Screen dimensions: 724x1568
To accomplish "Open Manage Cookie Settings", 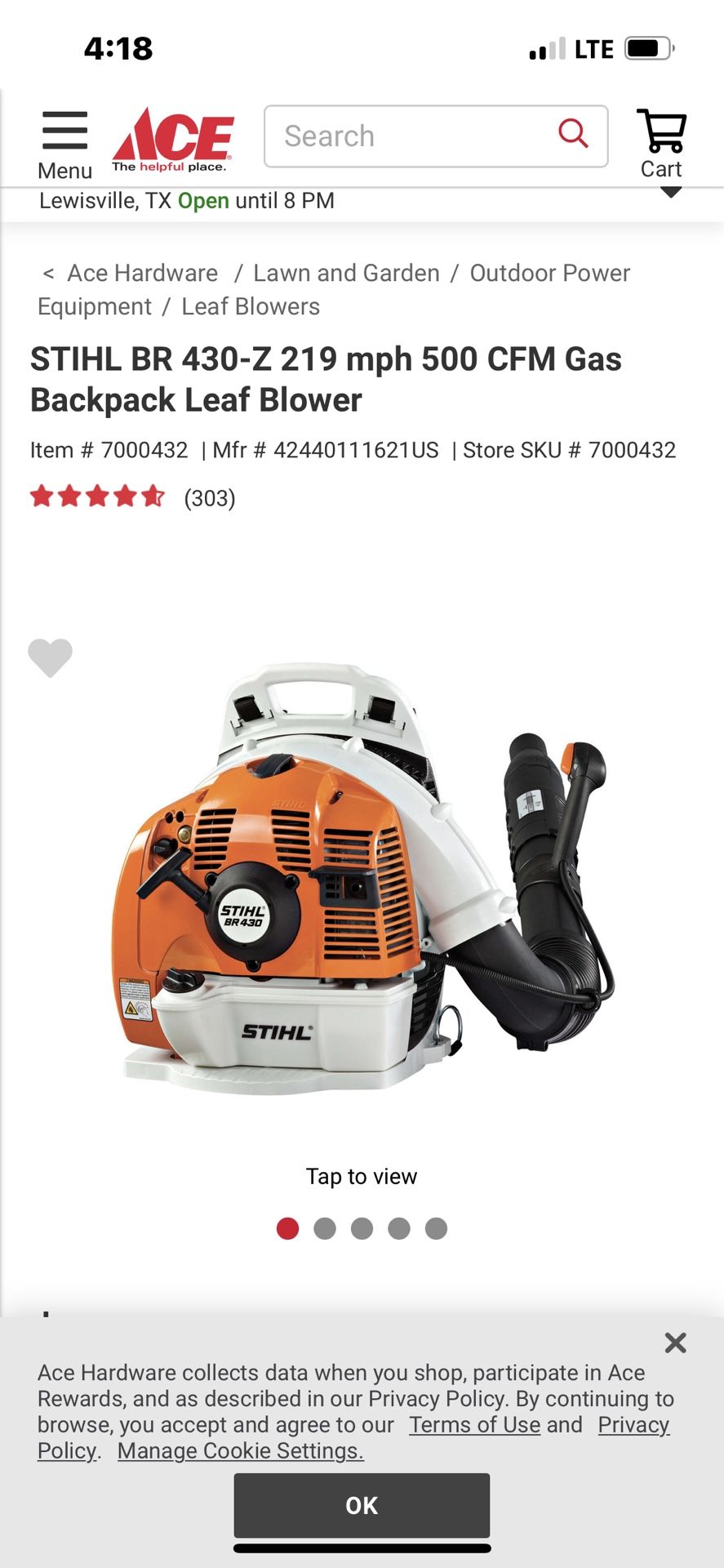I will tap(241, 1450).
